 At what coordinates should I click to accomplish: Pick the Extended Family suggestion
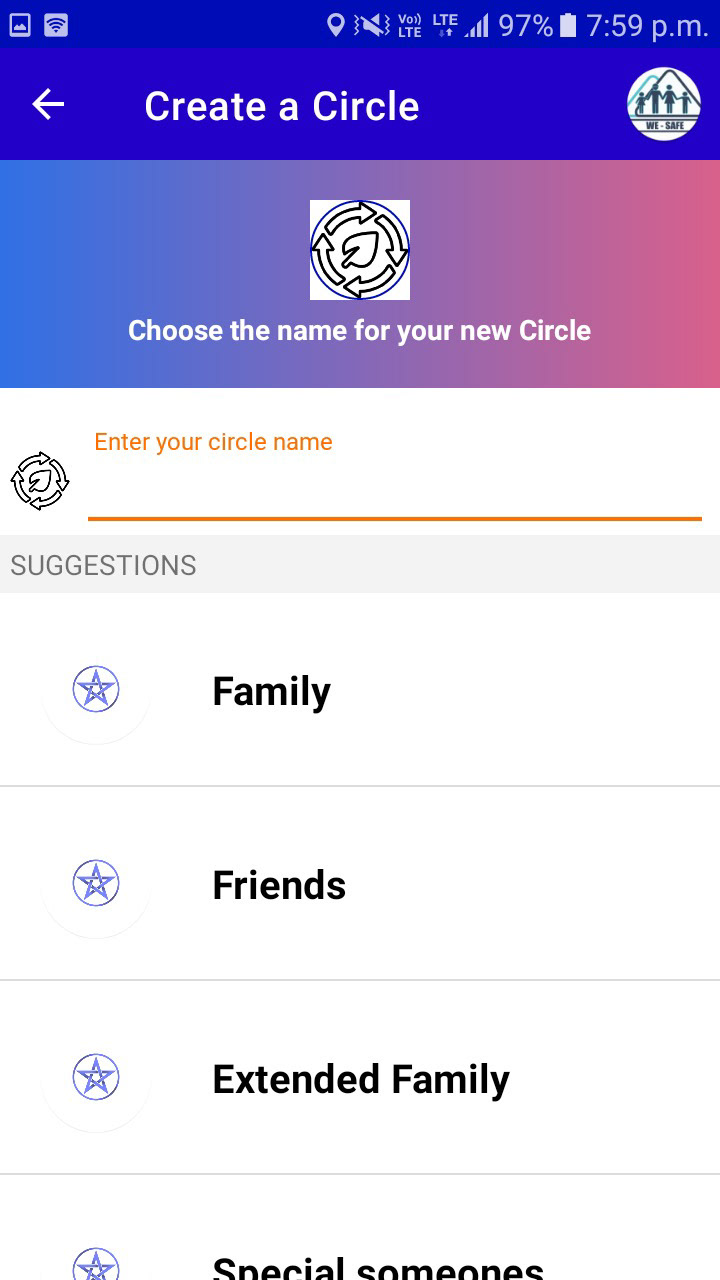[x=360, y=1078]
